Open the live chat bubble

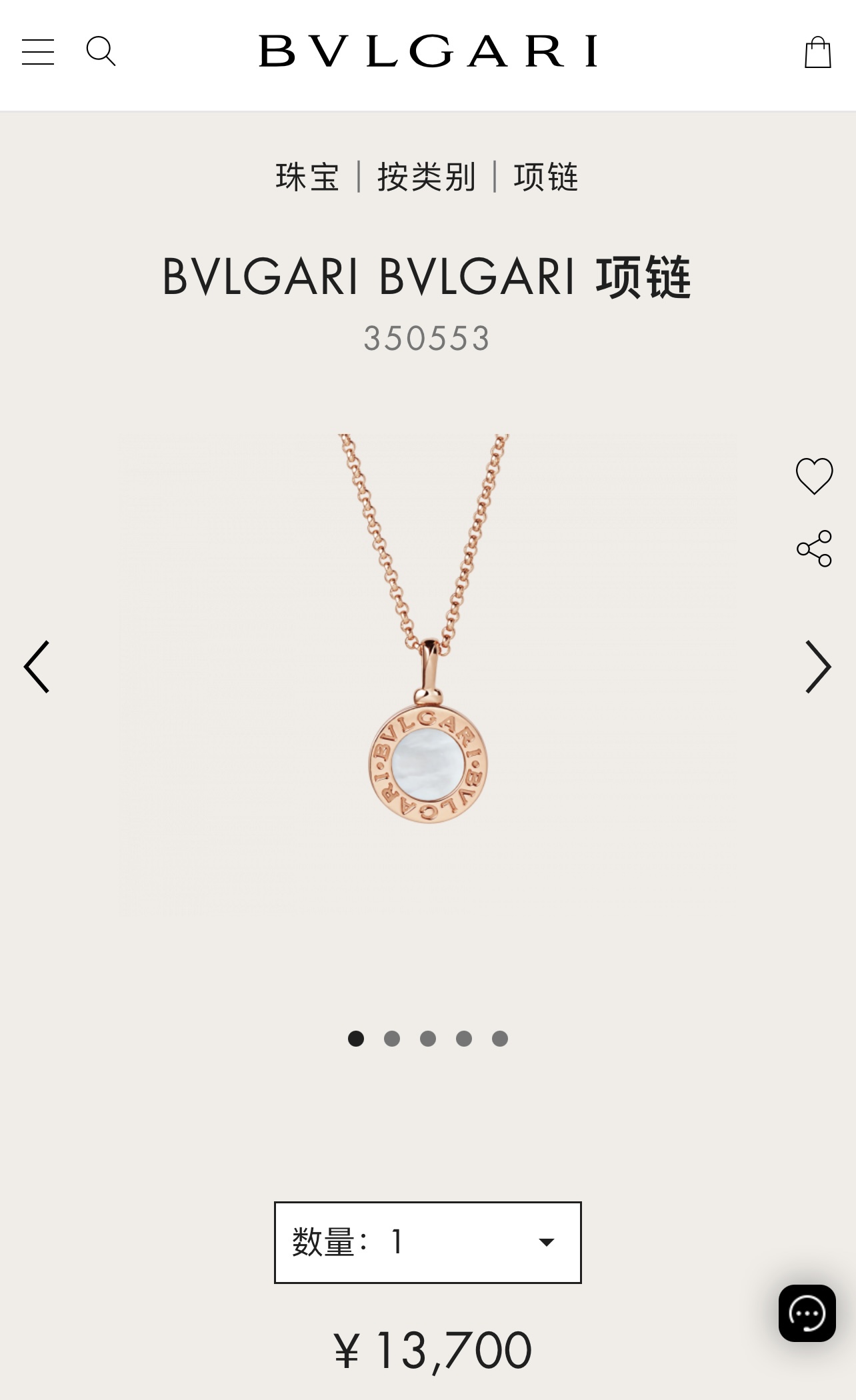[x=807, y=1313]
